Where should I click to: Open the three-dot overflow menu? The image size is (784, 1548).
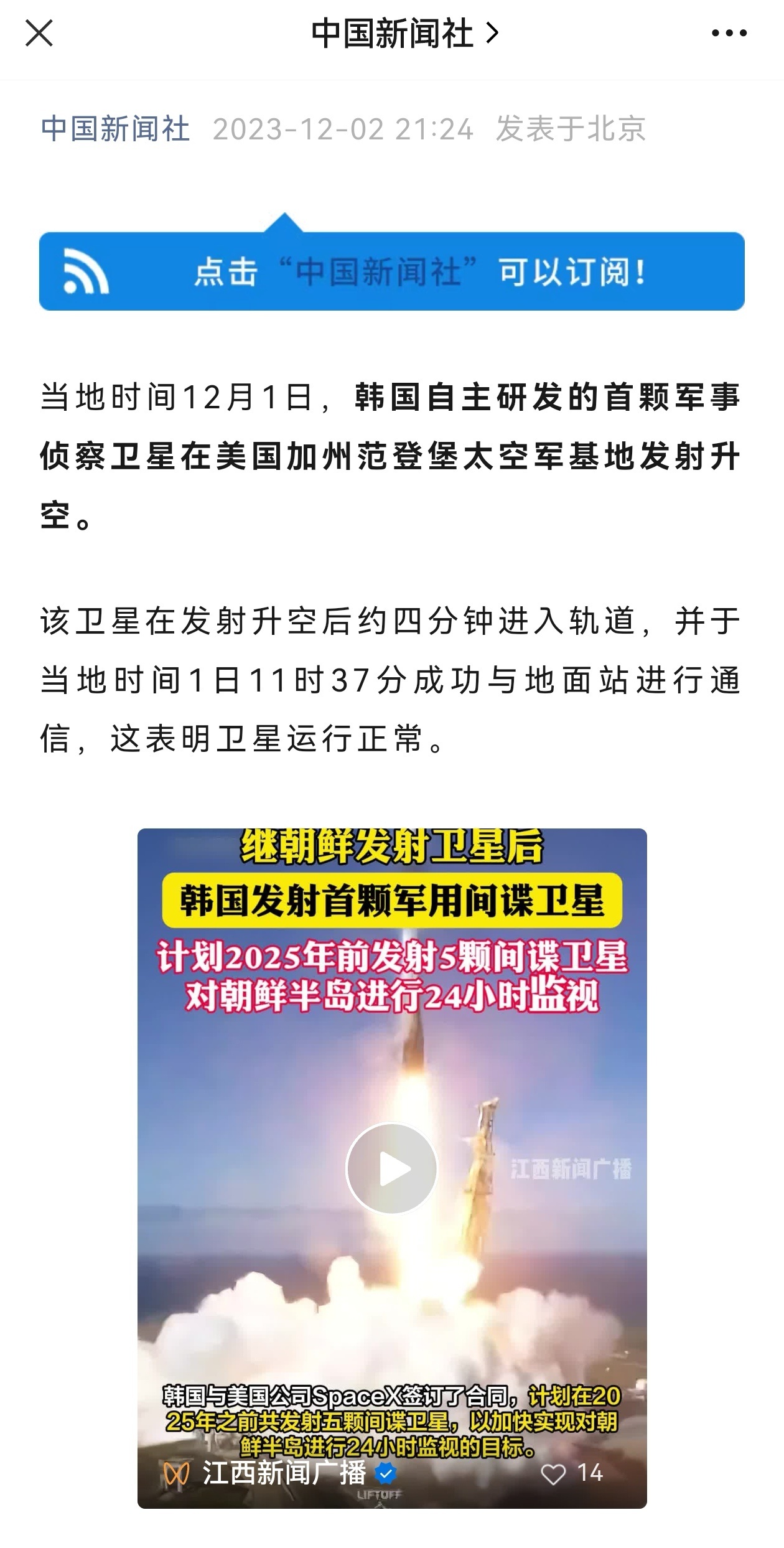point(729,33)
